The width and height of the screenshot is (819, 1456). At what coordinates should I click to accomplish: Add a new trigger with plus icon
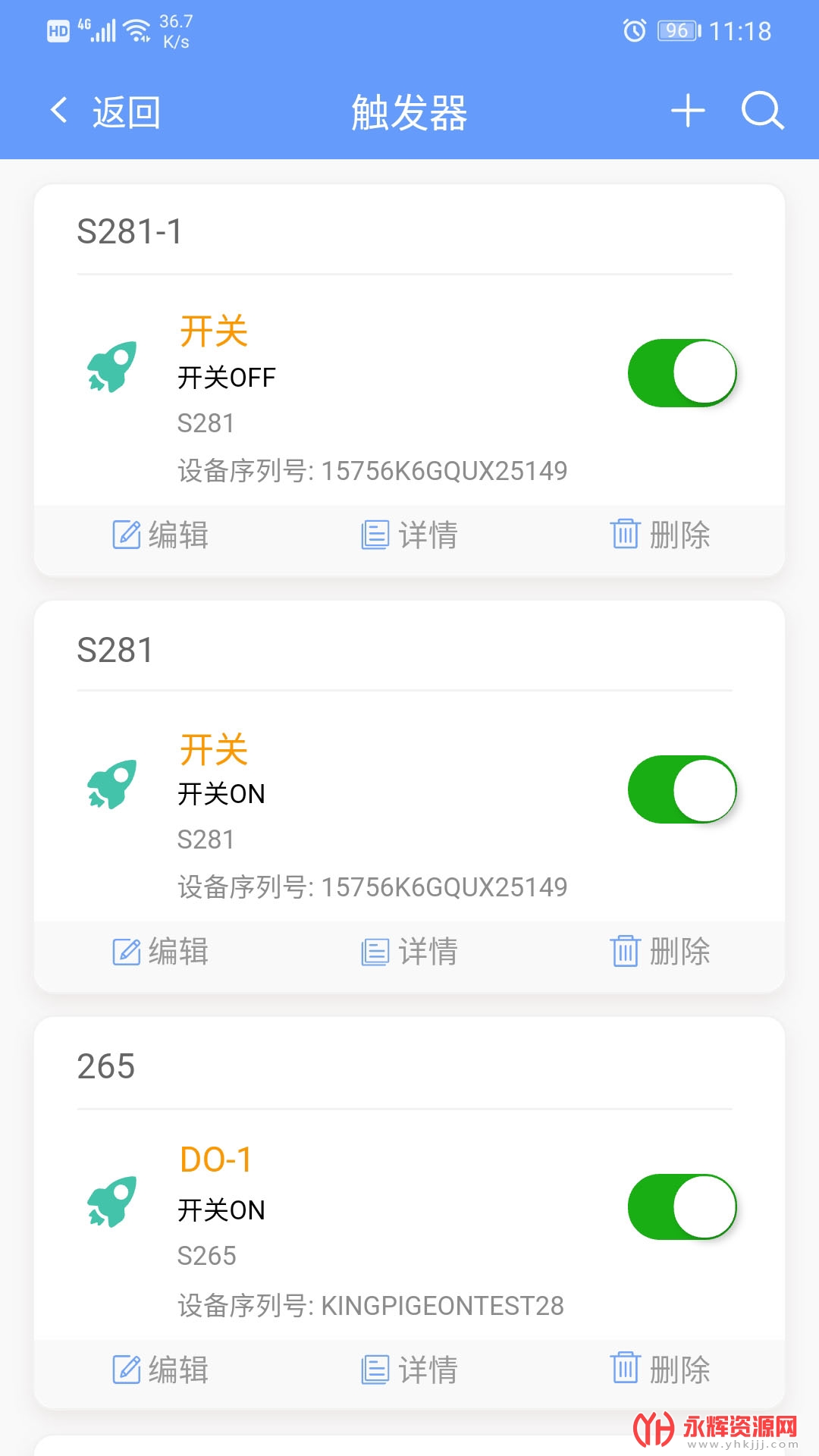point(688,111)
